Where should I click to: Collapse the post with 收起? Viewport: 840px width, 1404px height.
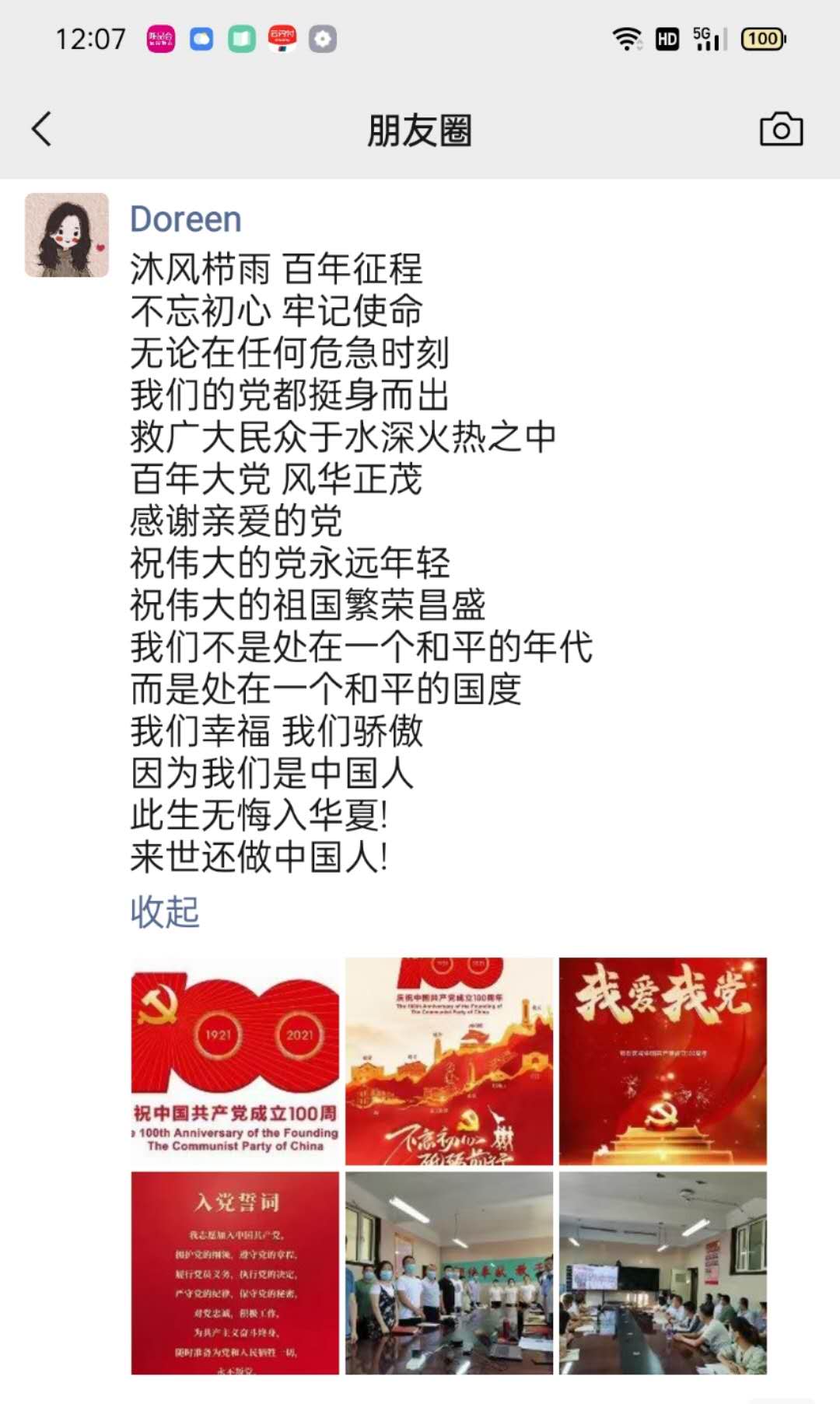pyautogui.click(x=165, y=912)
